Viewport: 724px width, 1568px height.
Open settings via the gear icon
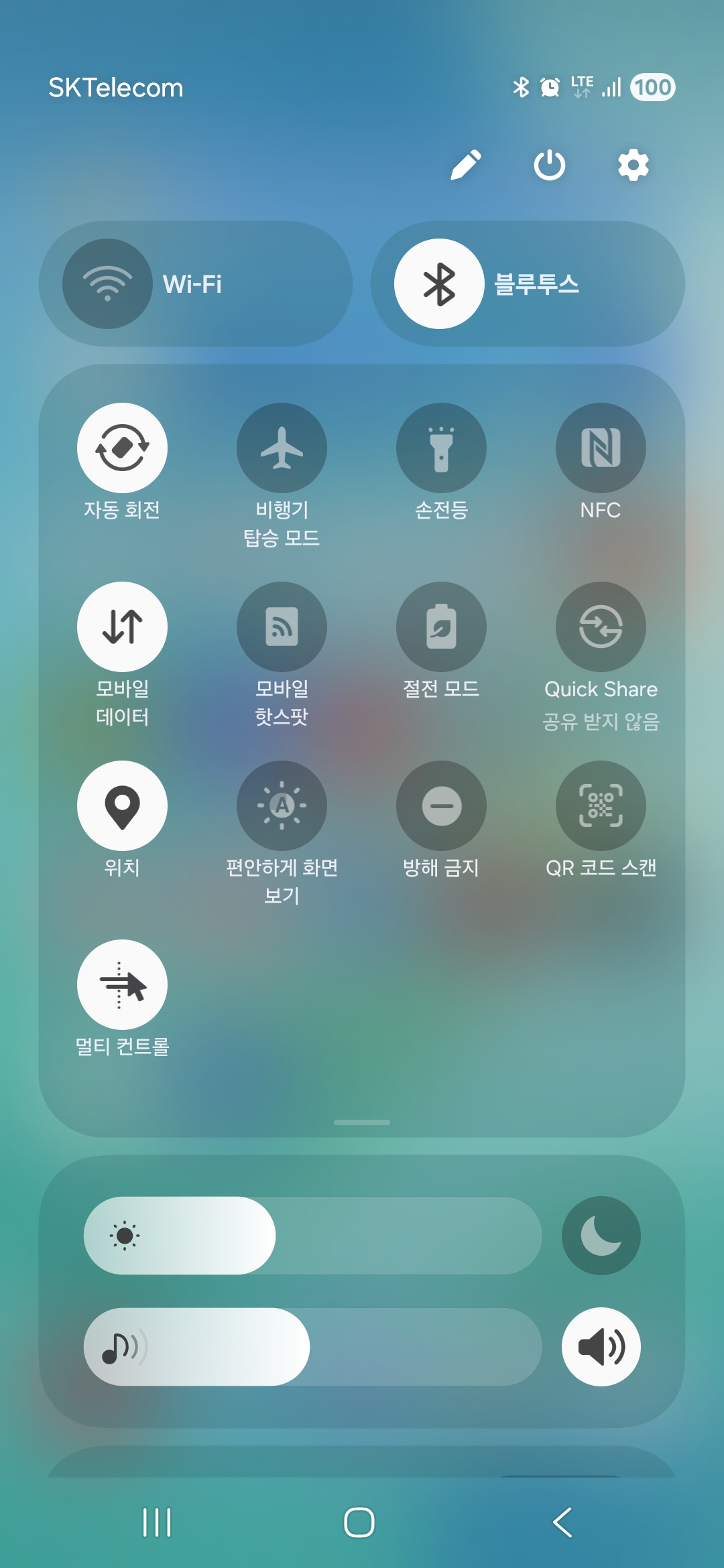tap(633, 165)
